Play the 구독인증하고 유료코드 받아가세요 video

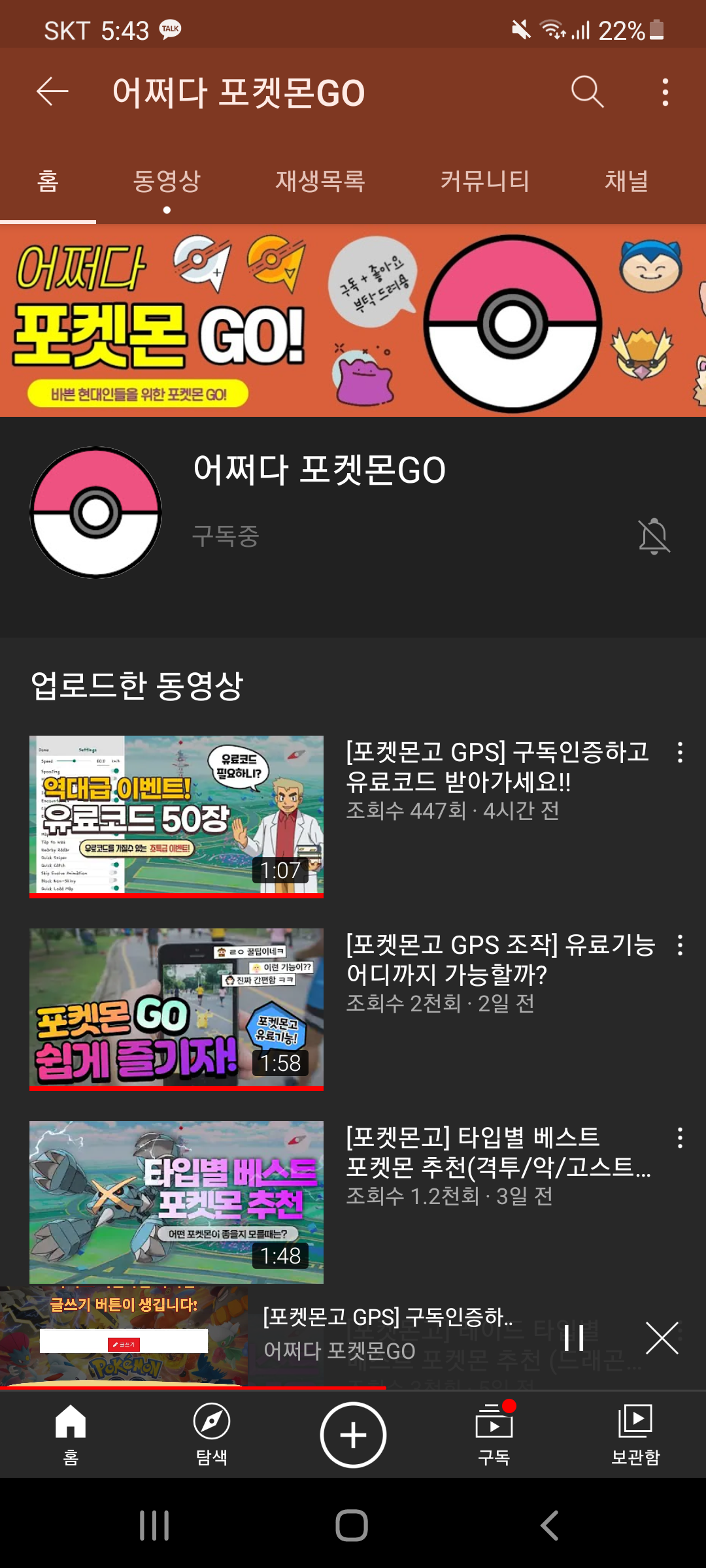[x=176, y=815]
